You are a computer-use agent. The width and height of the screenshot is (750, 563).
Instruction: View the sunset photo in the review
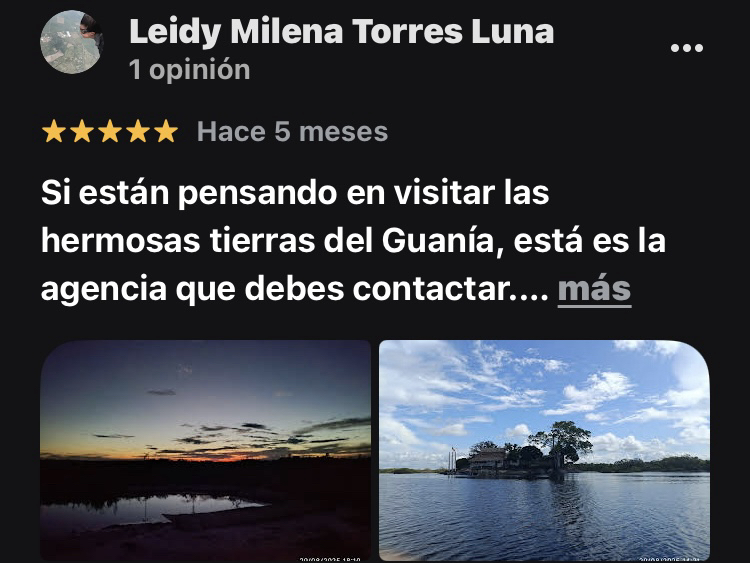206,450
